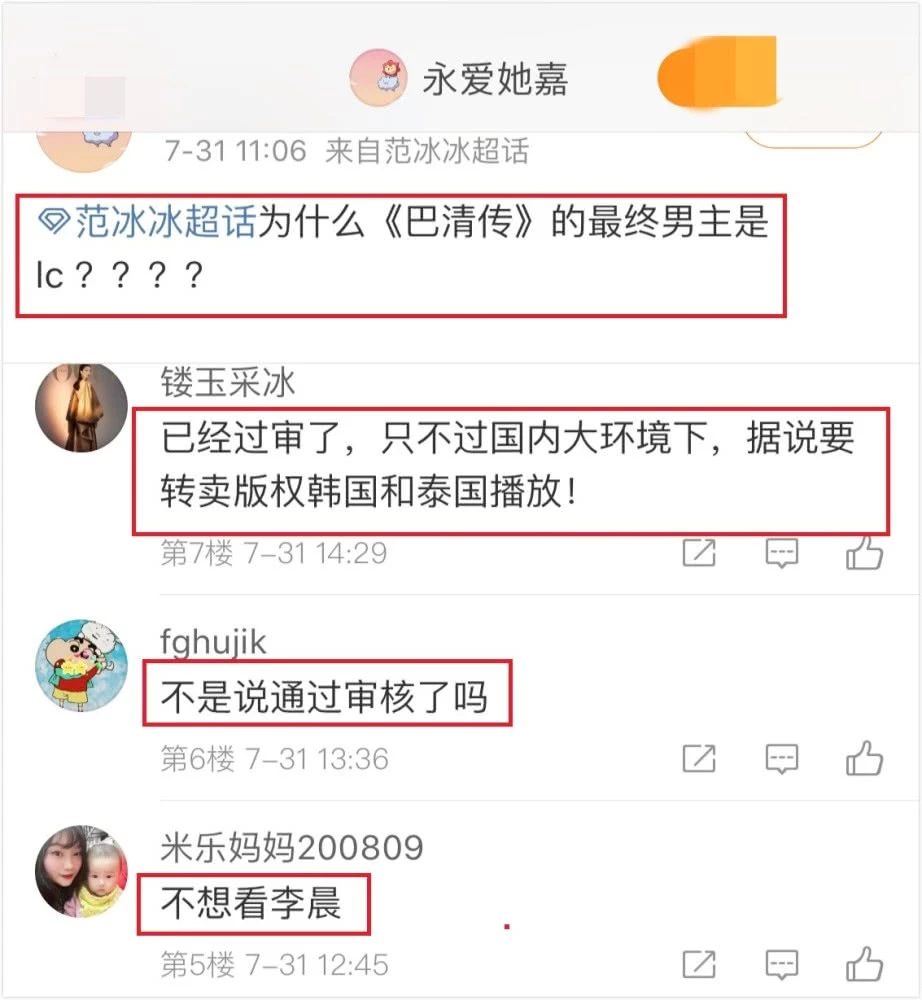Share 镂玉采冰's comment

[x=699, y=552]
